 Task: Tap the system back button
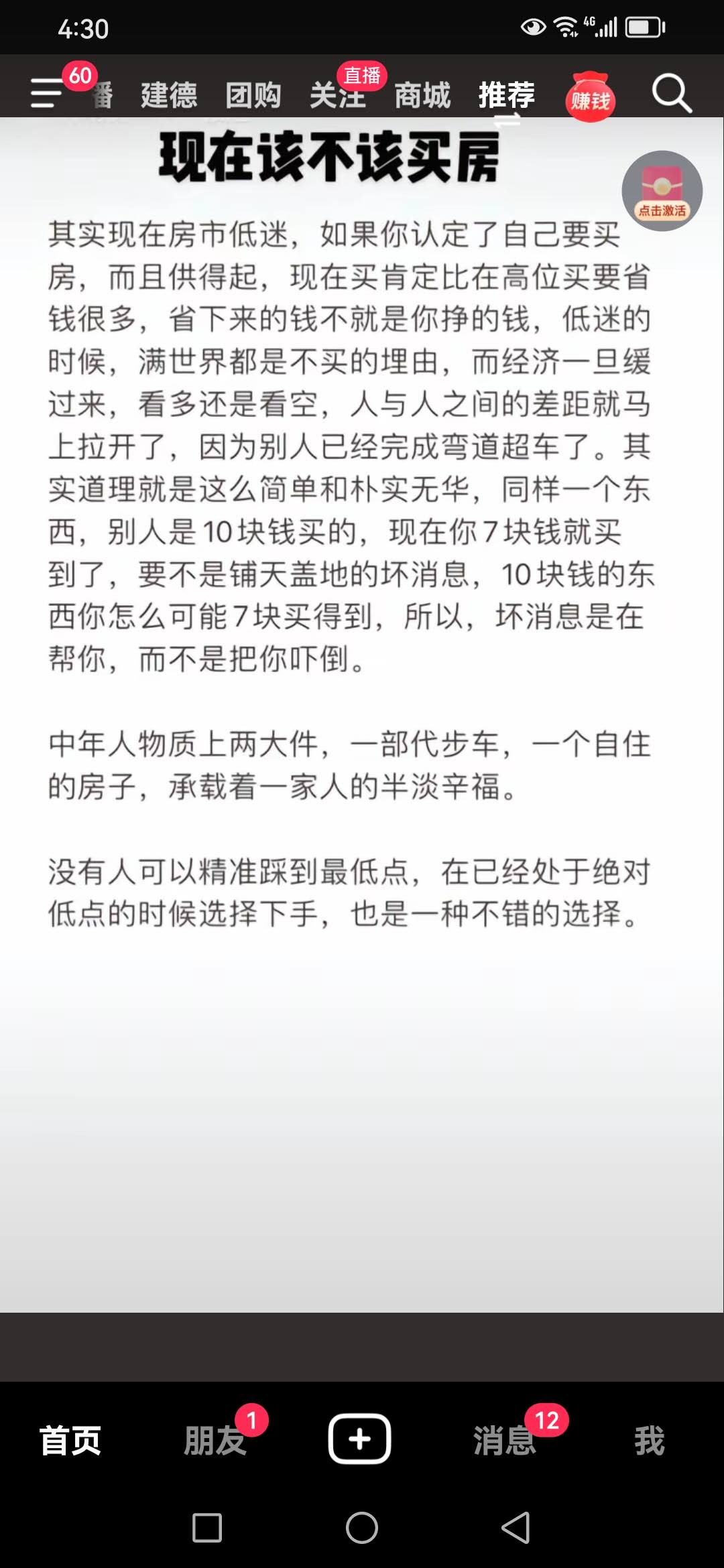(516, 1528)
